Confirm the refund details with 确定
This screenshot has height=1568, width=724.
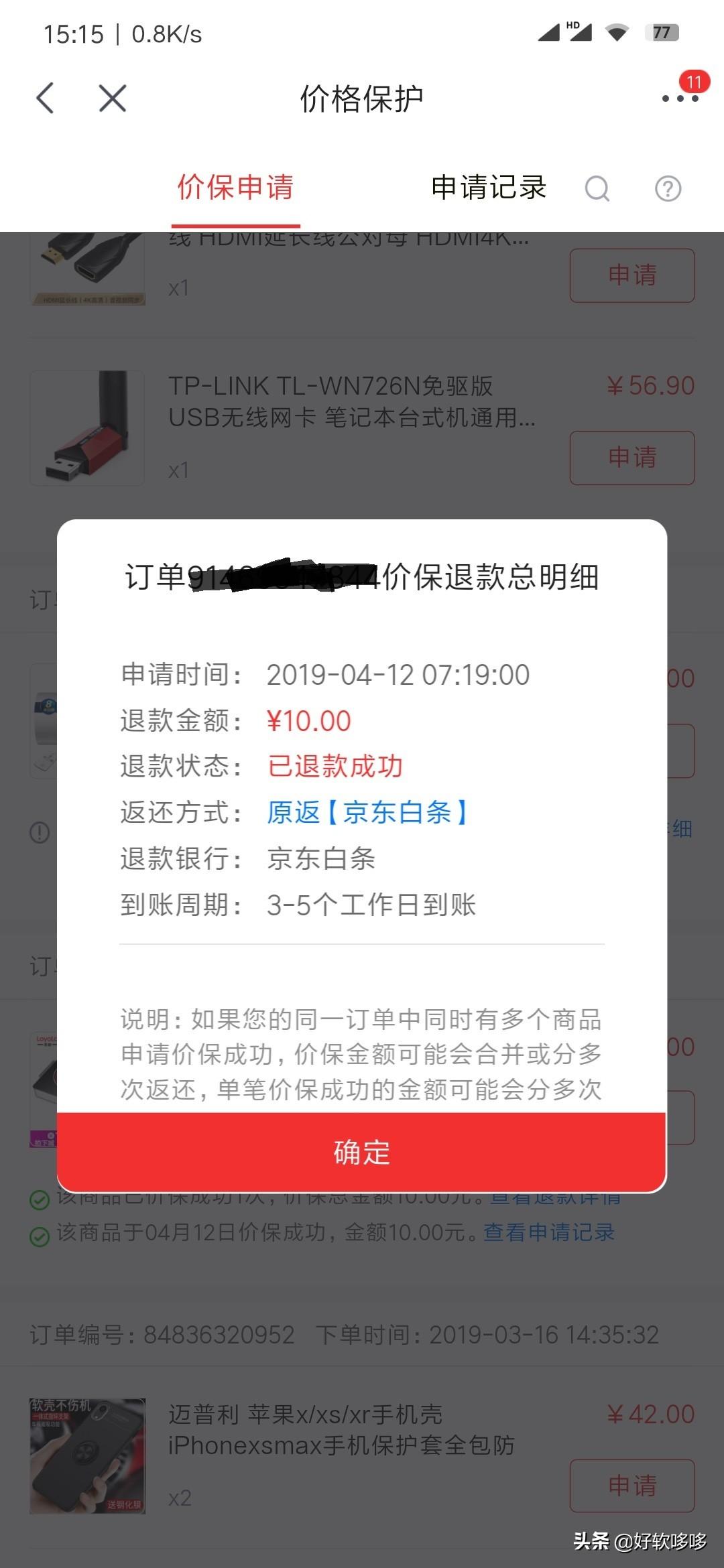(x=361, y=1152)
